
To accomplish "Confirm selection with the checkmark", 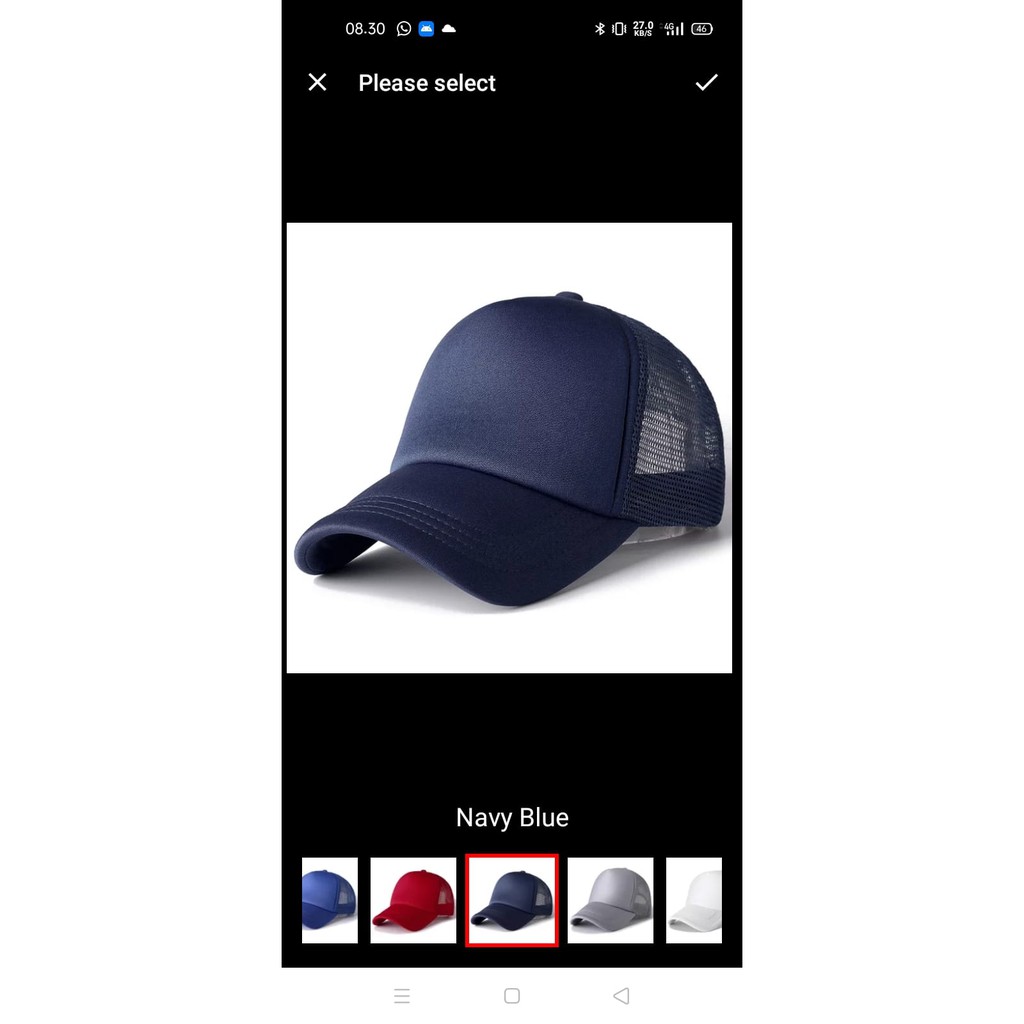I will pyautogui.click(x=706, y=83).
